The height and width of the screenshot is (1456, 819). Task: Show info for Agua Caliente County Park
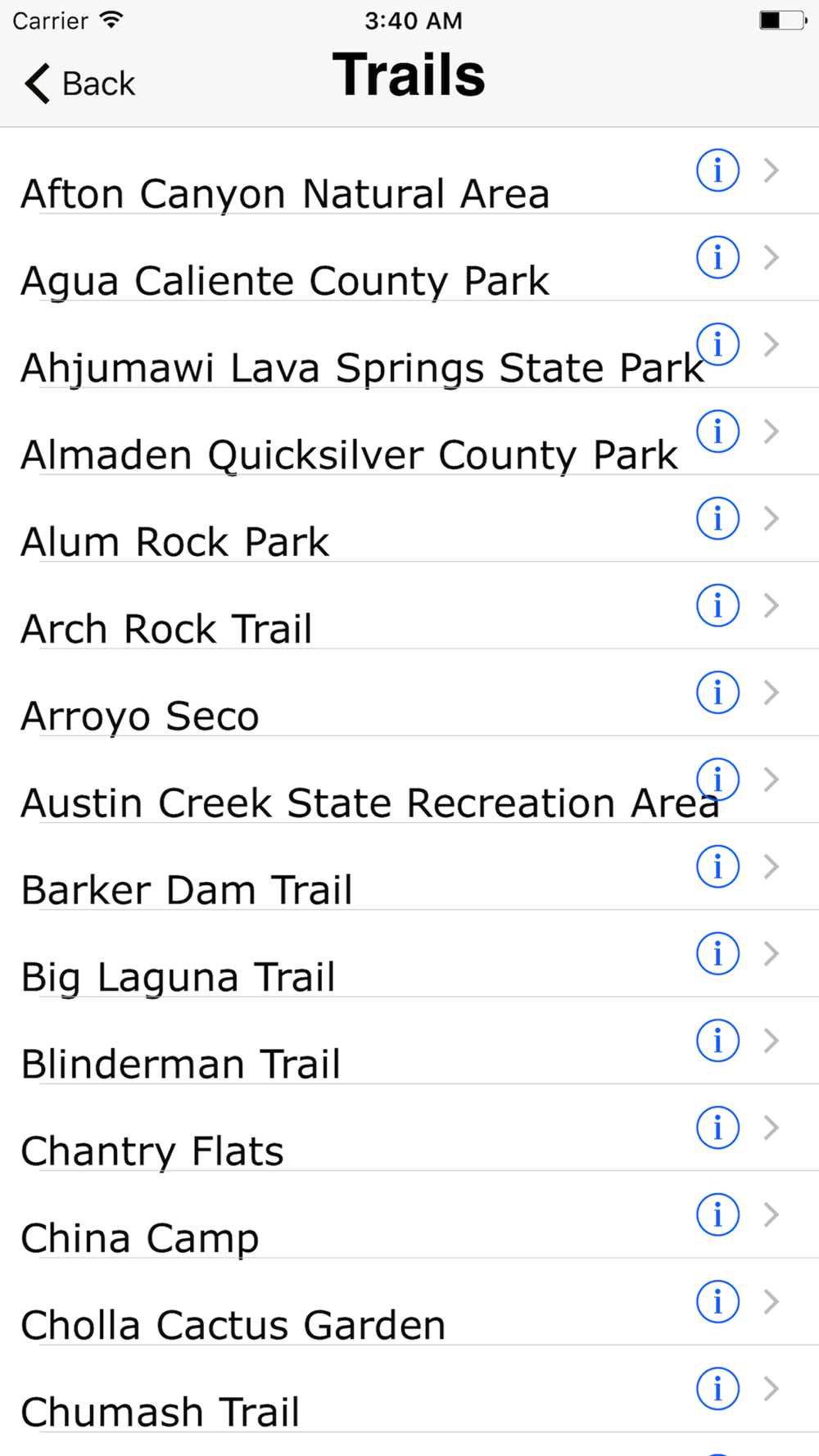pos(717,257)
